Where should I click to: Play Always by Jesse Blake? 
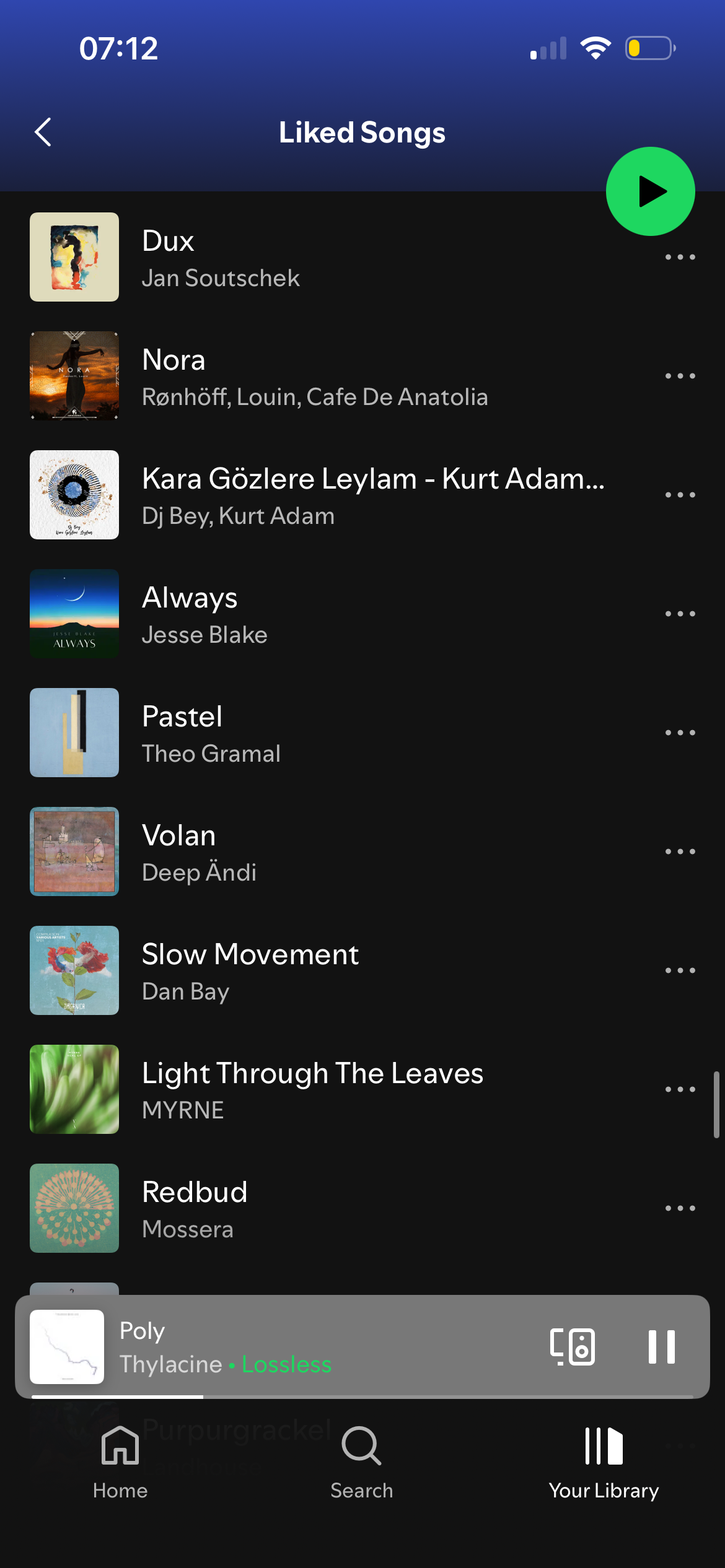tap(310, 614)
